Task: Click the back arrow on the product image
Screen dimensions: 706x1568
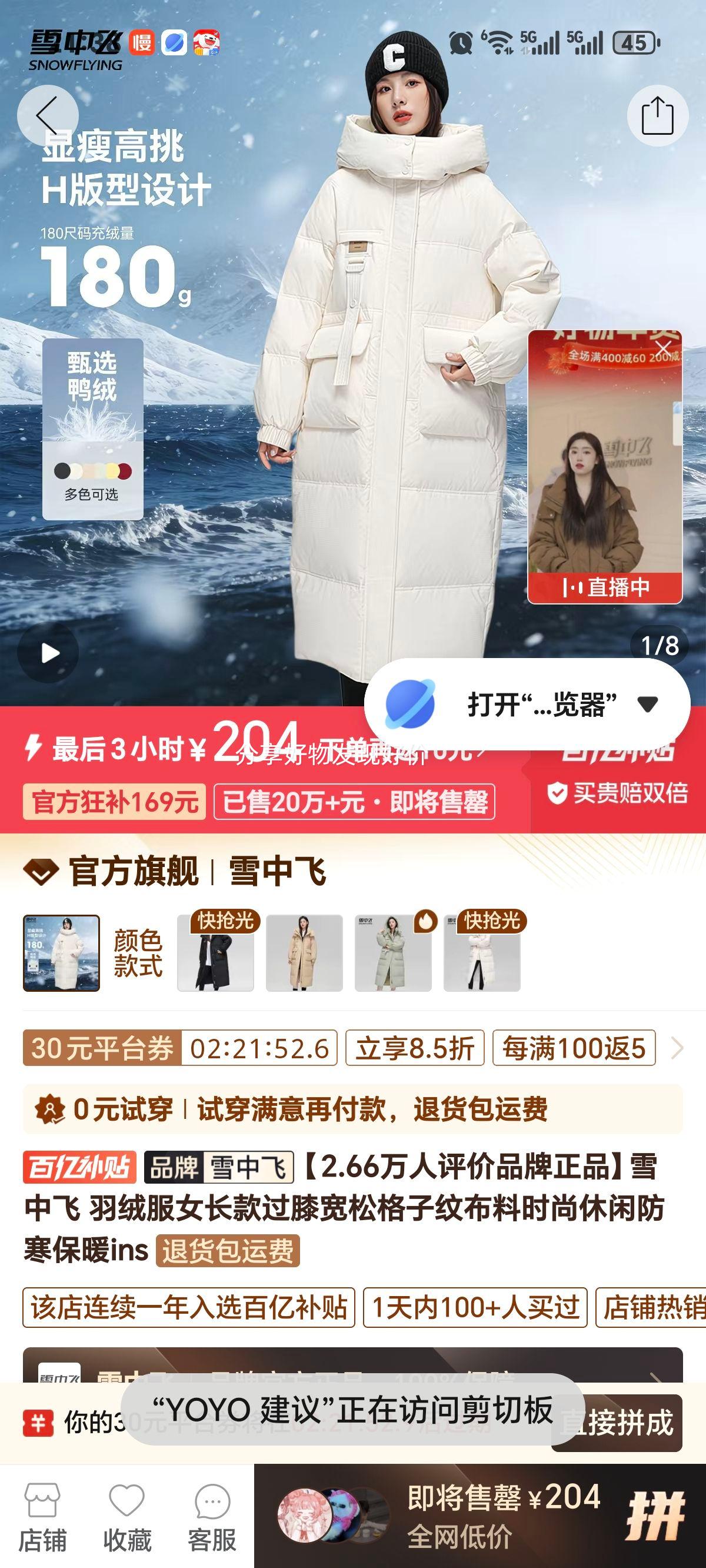Action: [x=46, y=115]
